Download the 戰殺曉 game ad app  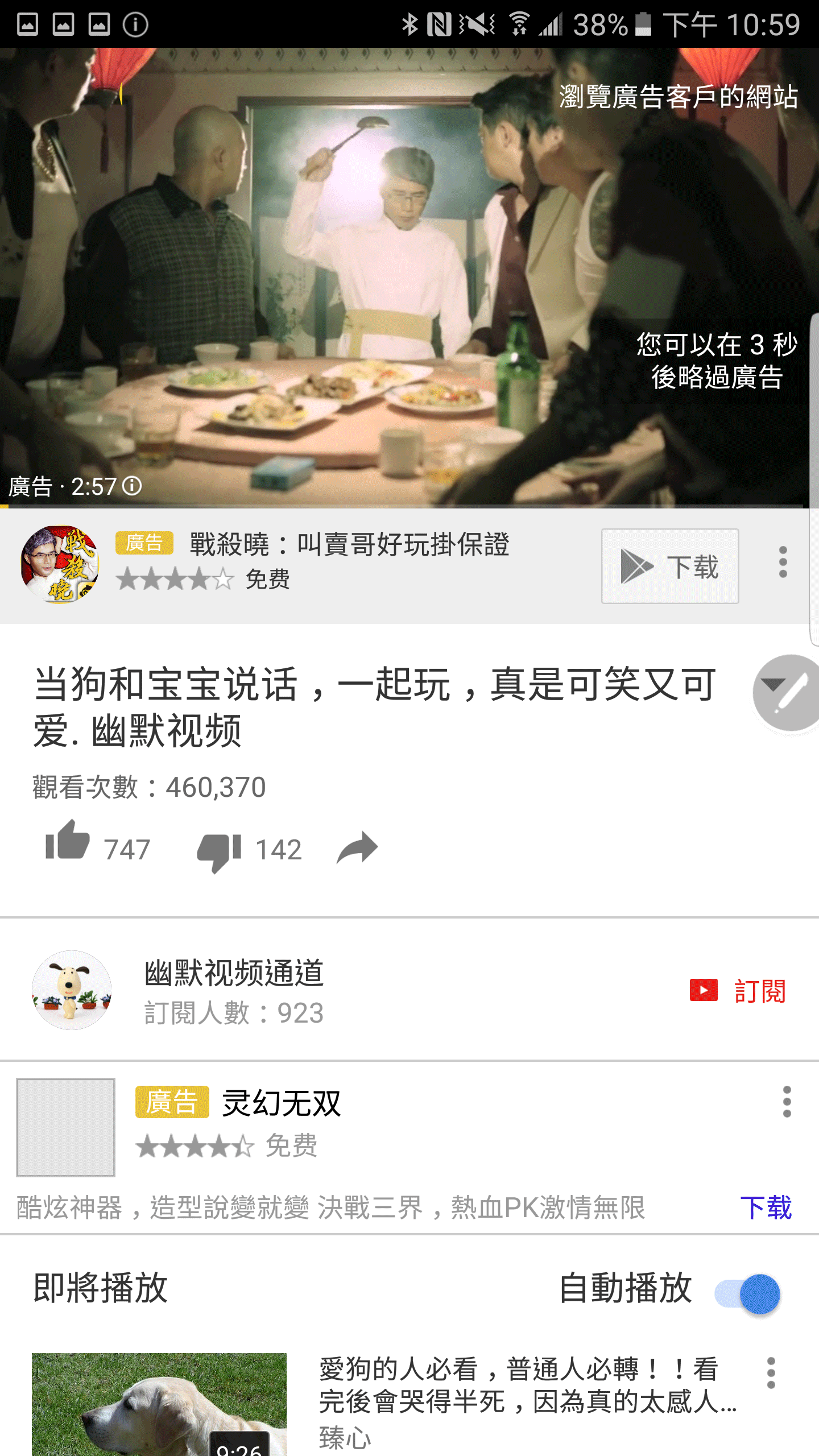pos(670,566)
